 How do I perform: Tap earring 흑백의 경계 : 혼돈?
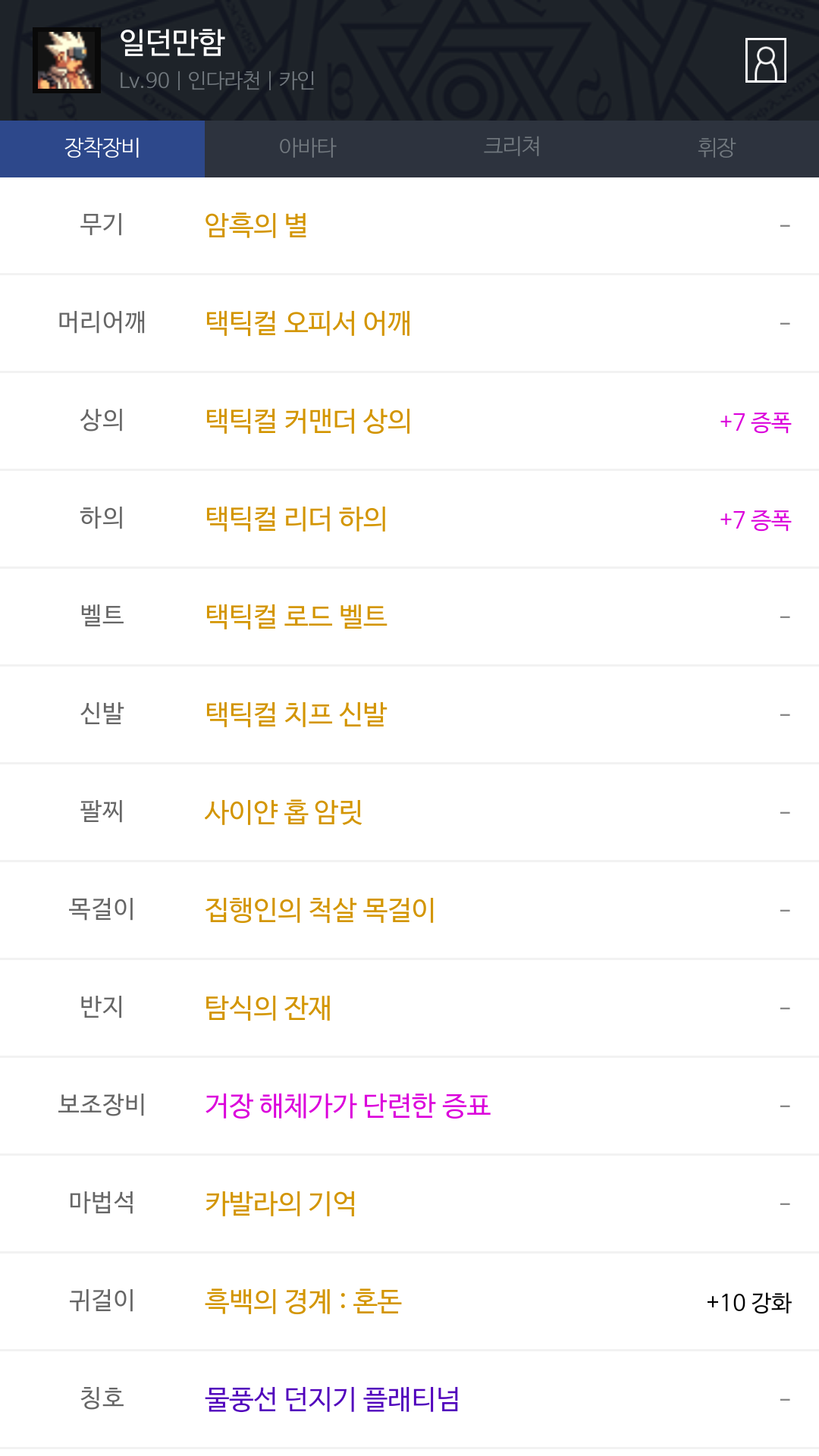point(303,1301)
